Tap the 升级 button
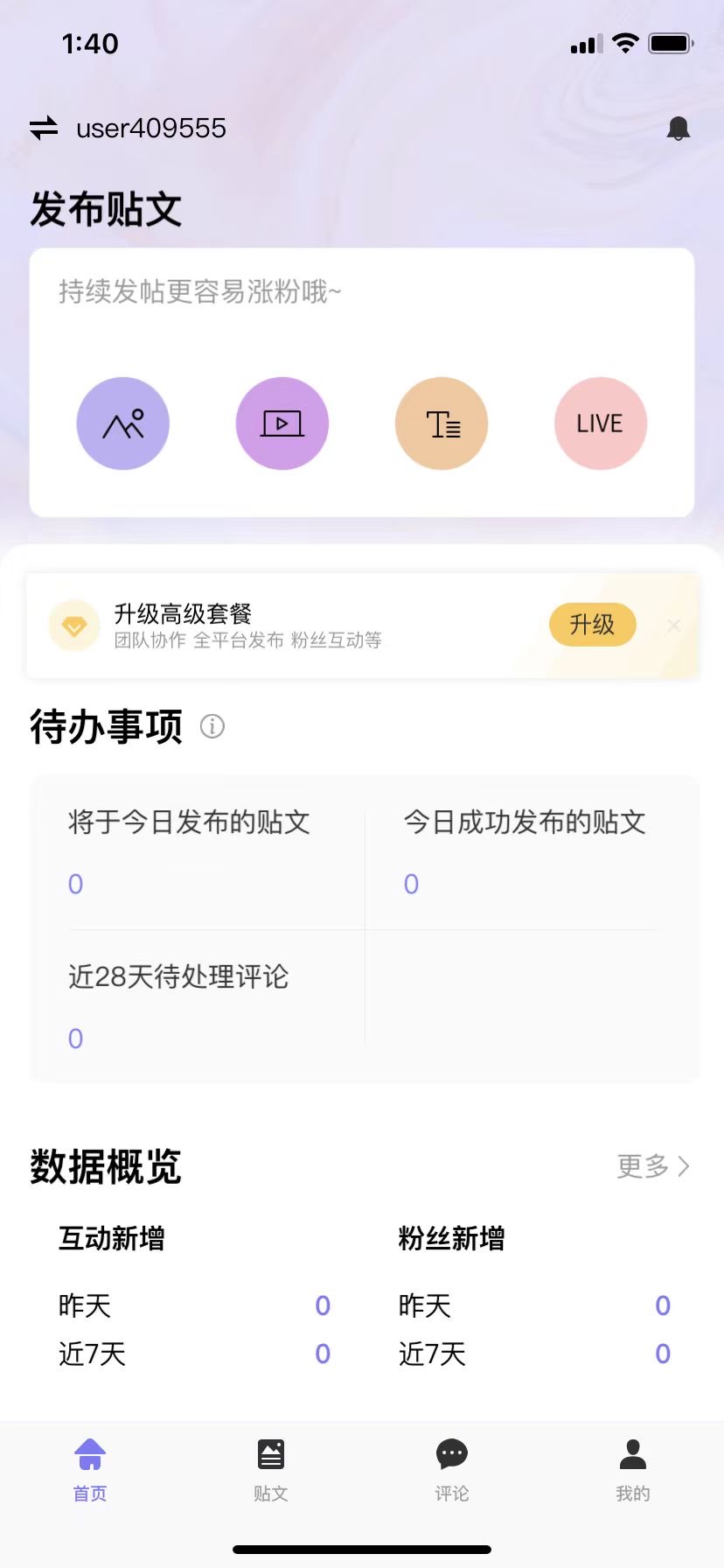Screen dimensions: 724x1568 (592, 625)
